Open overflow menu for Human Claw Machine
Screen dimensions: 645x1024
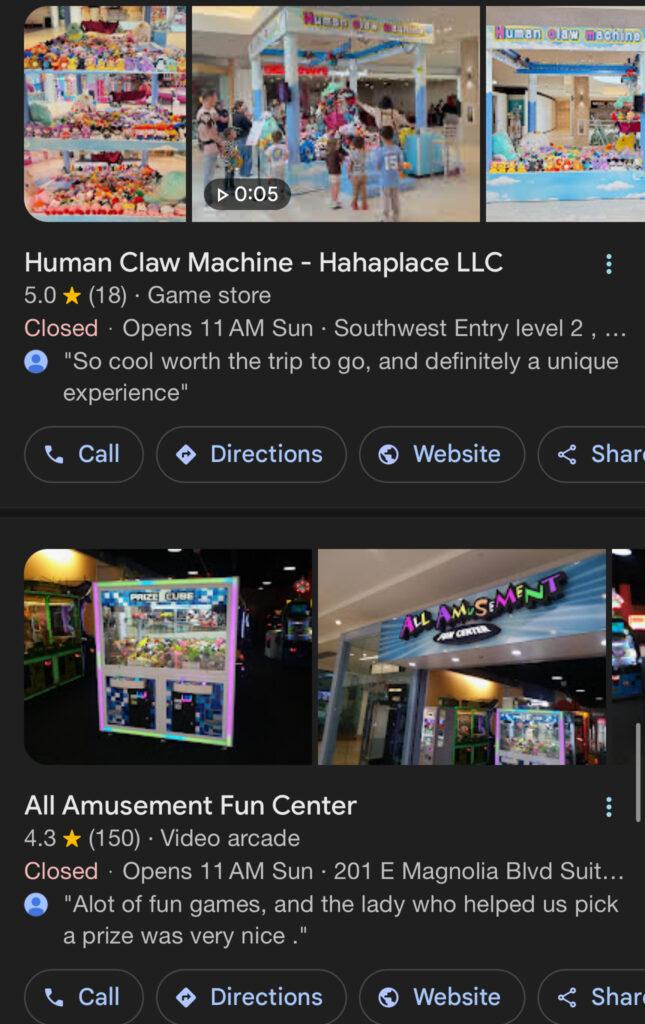[x=608, y=264]
